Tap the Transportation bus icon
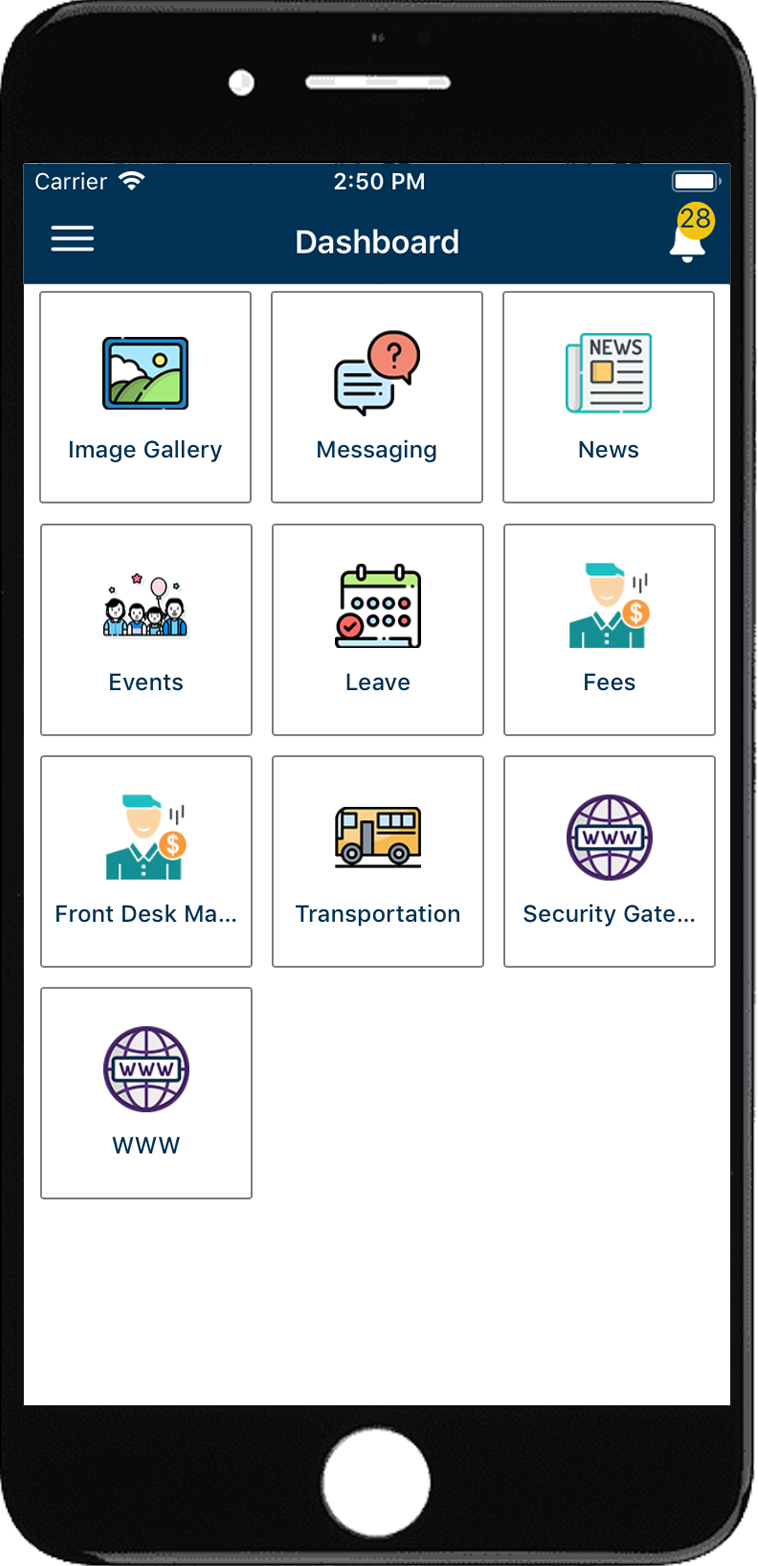 tap(377, 836)
